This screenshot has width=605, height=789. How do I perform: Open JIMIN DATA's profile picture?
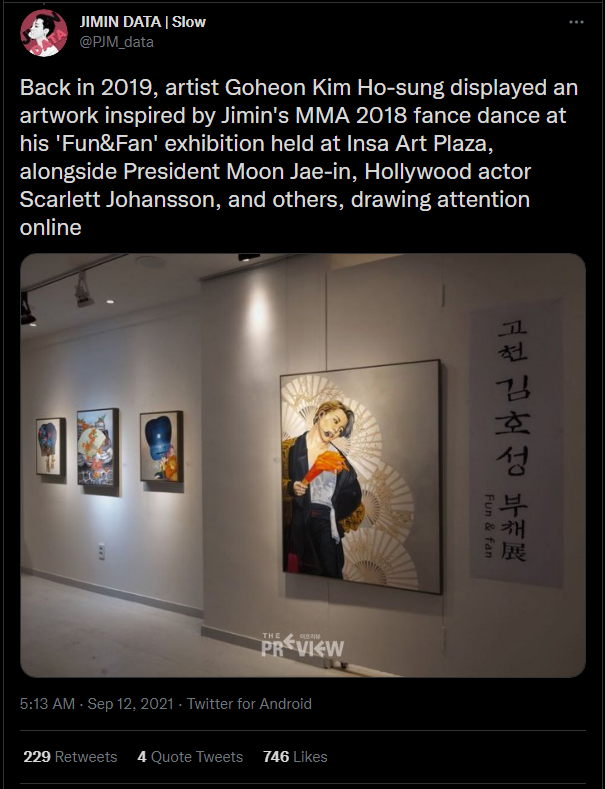[x=44, y=33]
